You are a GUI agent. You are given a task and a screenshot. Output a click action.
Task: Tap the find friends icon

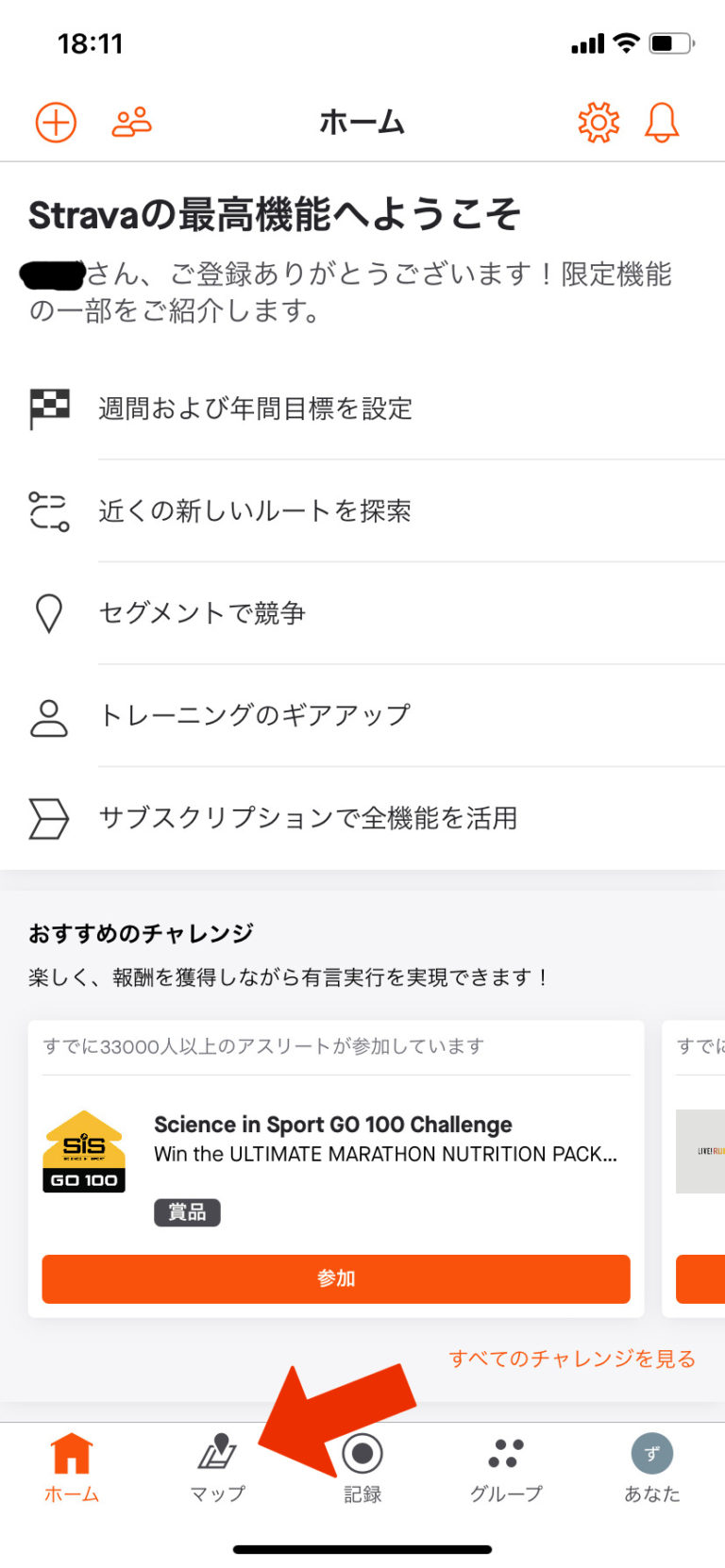[131, 122]
